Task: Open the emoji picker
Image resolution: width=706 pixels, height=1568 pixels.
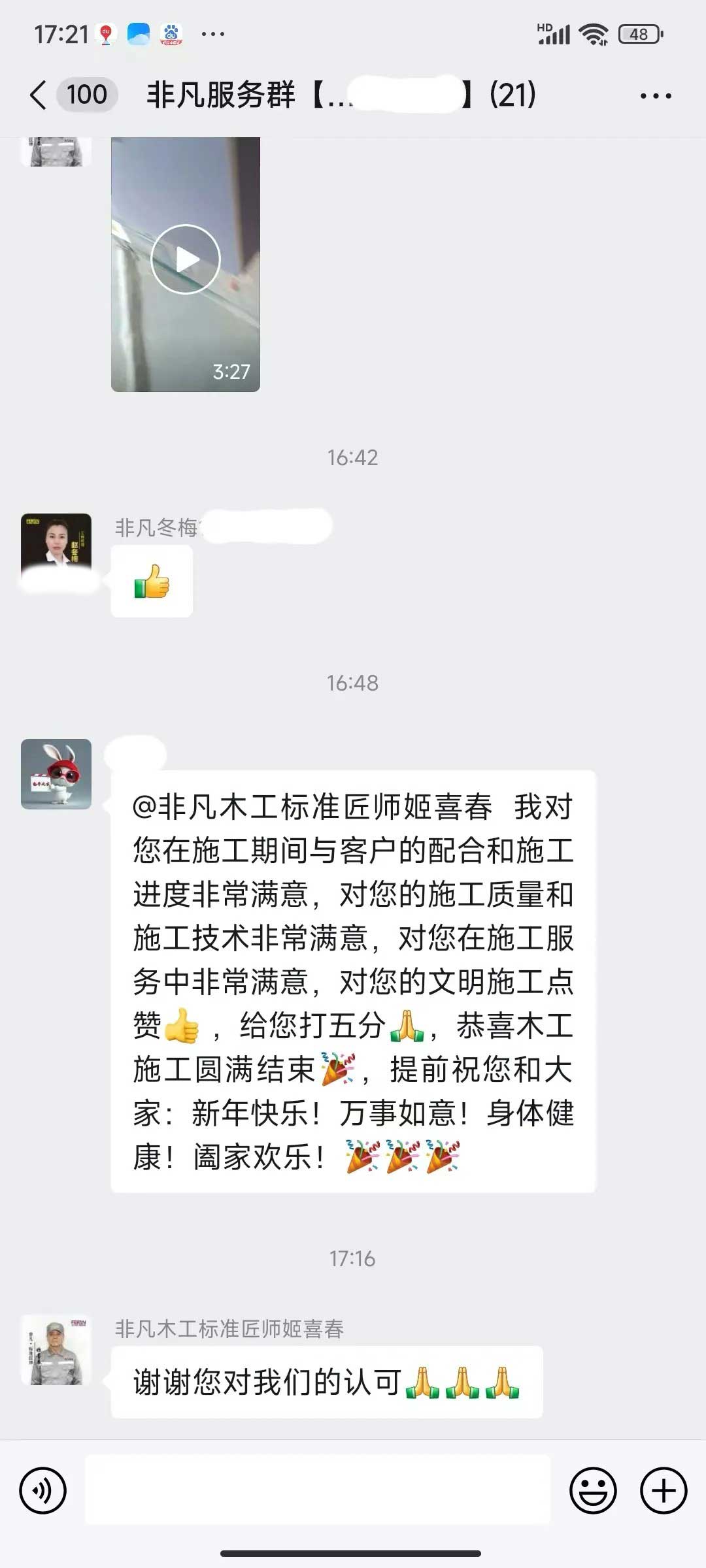Action: (x=593, y=1491)
